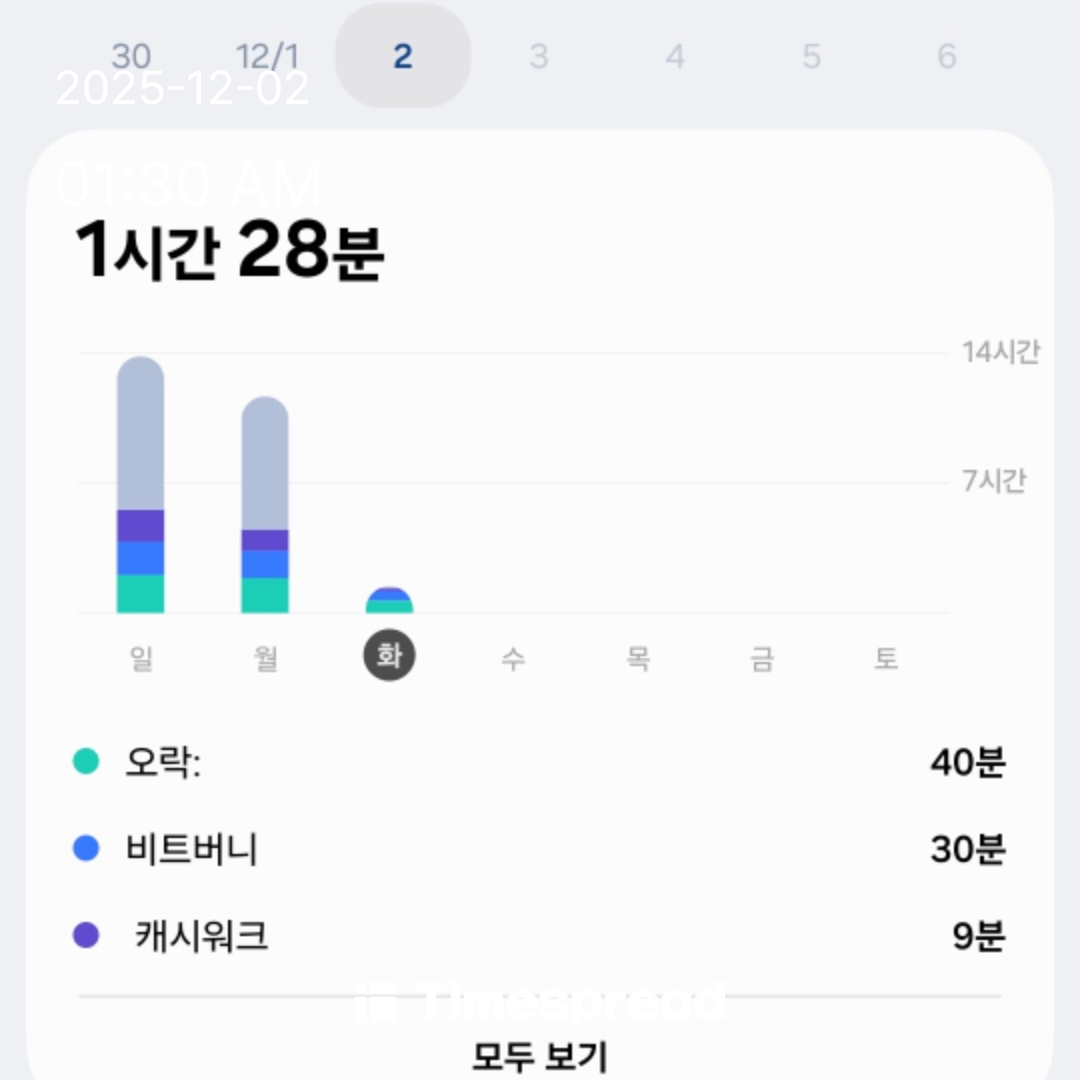Open the 캐시워크 usage row
Image resolution: width=1080 pixels, height=1080 pixels.
point(540,937)
